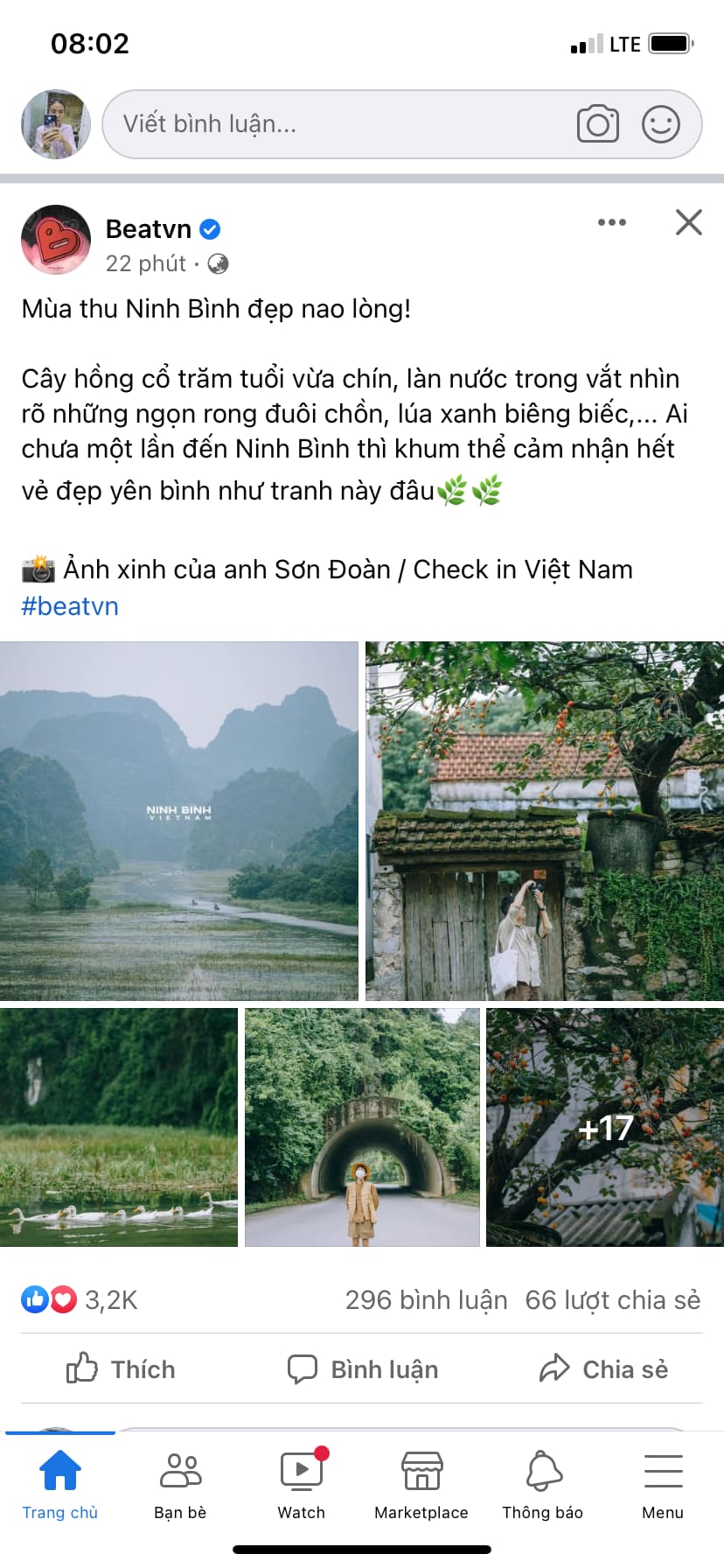Dismiss the Beatvn post with X

coord(689,222)
